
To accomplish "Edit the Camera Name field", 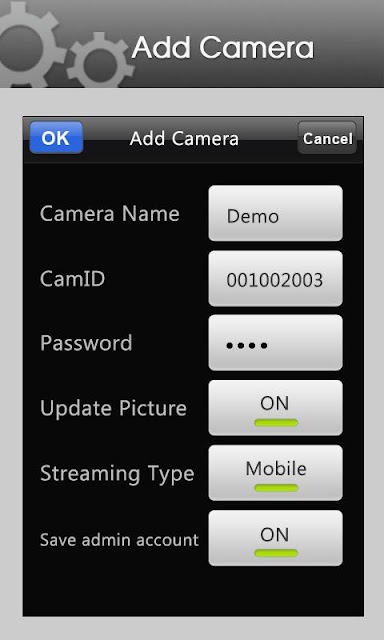I will click(x=275, y=213).
